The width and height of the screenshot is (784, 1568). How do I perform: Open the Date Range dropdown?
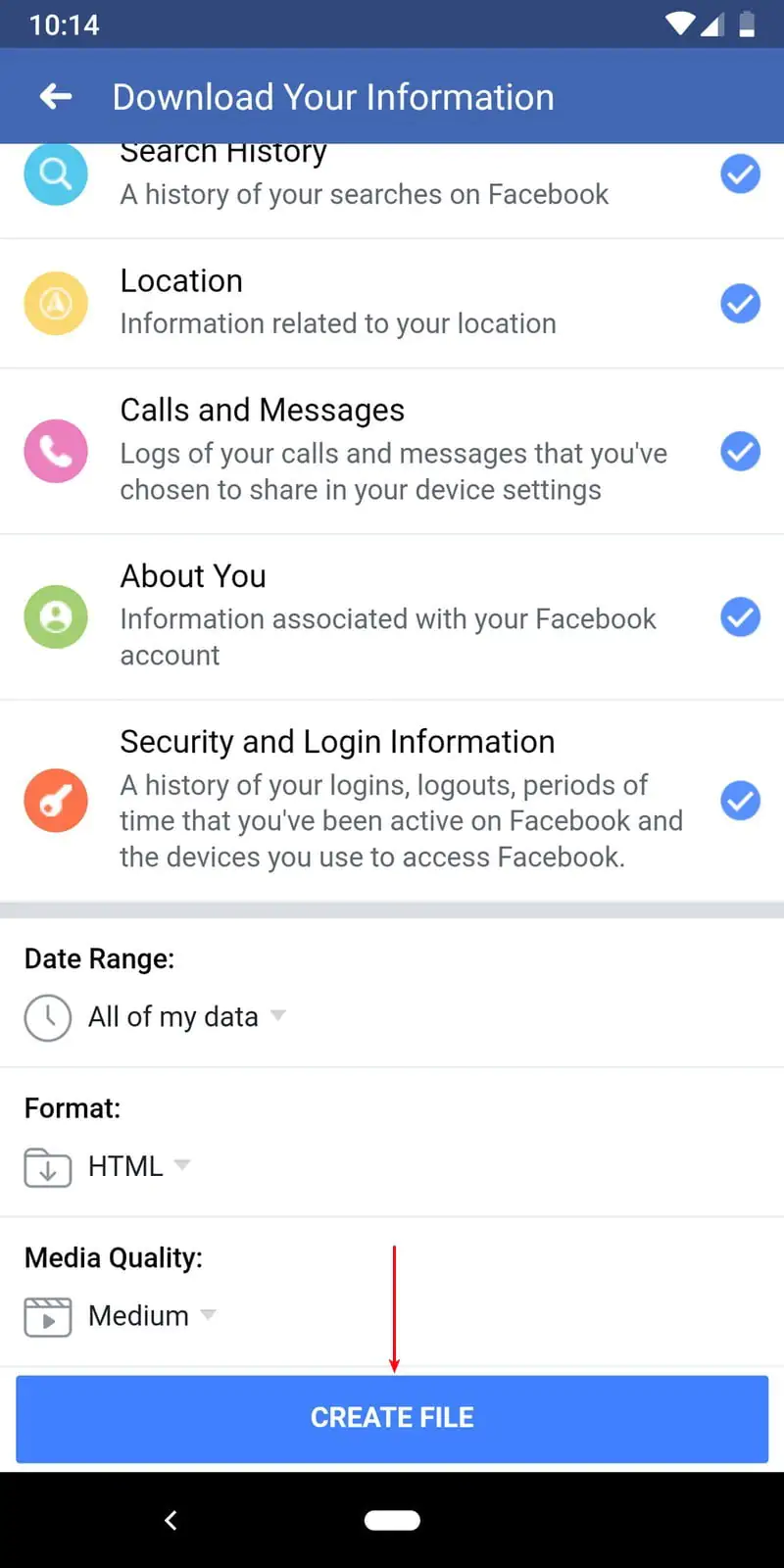(174, 1017)
